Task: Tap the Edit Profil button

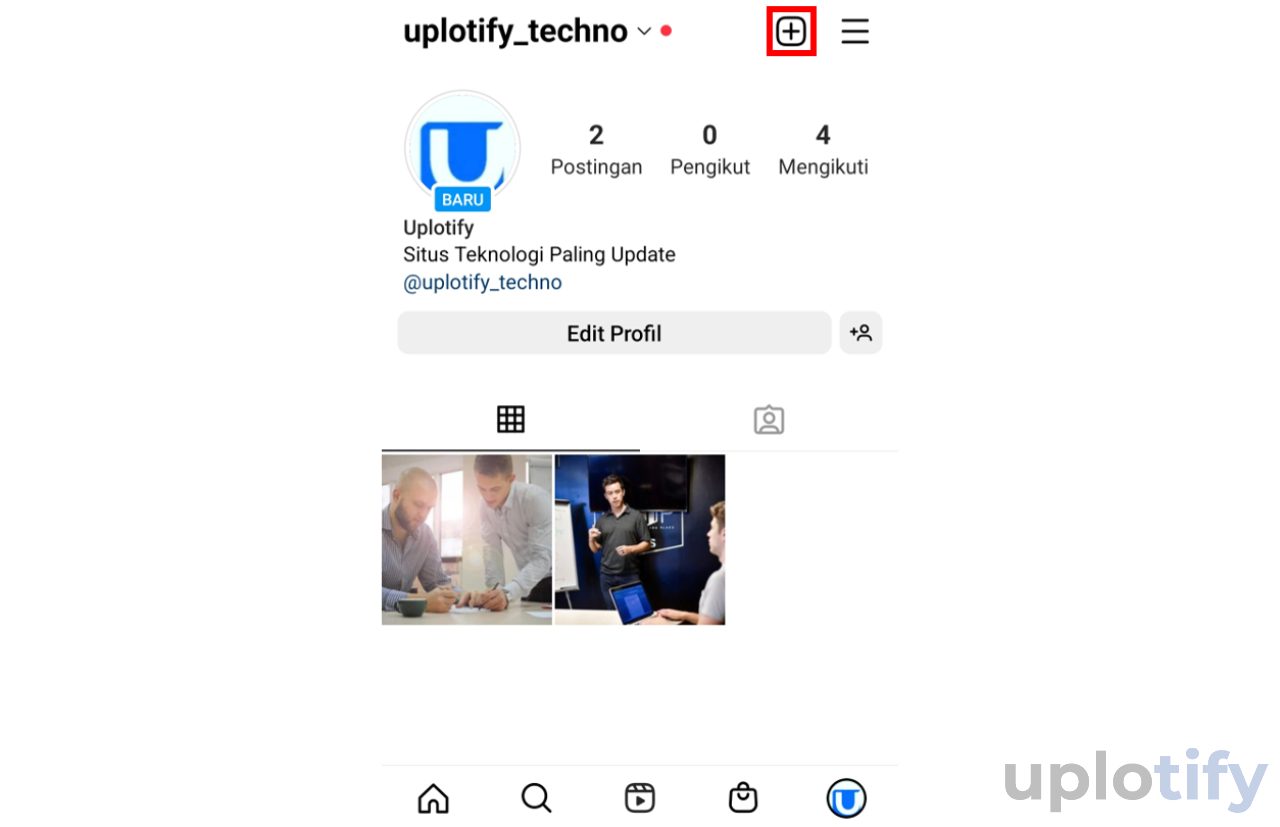Action: (x=614, y=333)
